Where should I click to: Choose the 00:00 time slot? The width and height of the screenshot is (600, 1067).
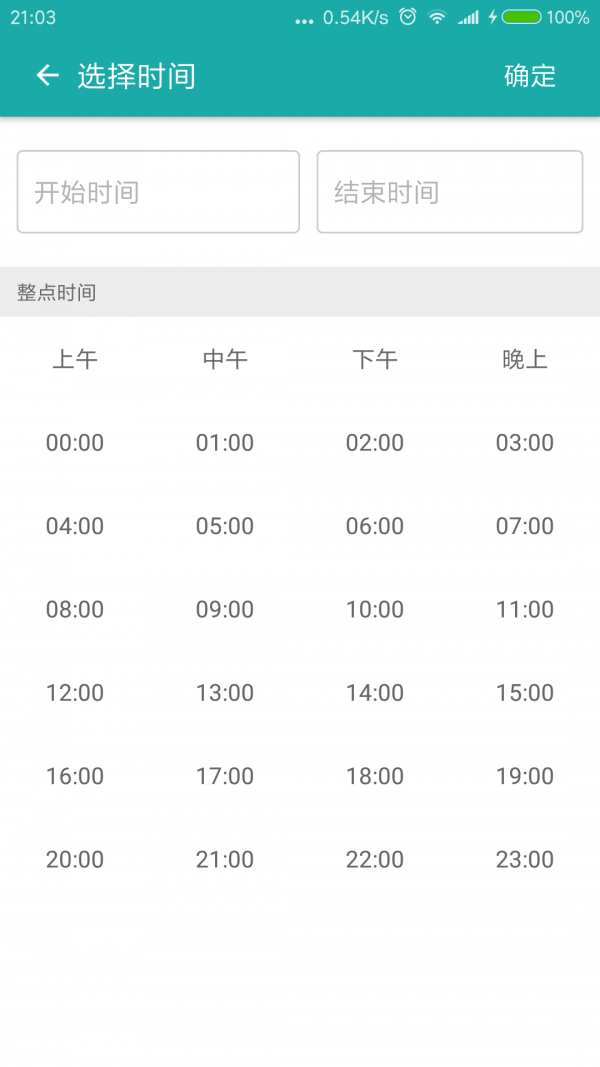pyautogui.click(x=75, y=443)
